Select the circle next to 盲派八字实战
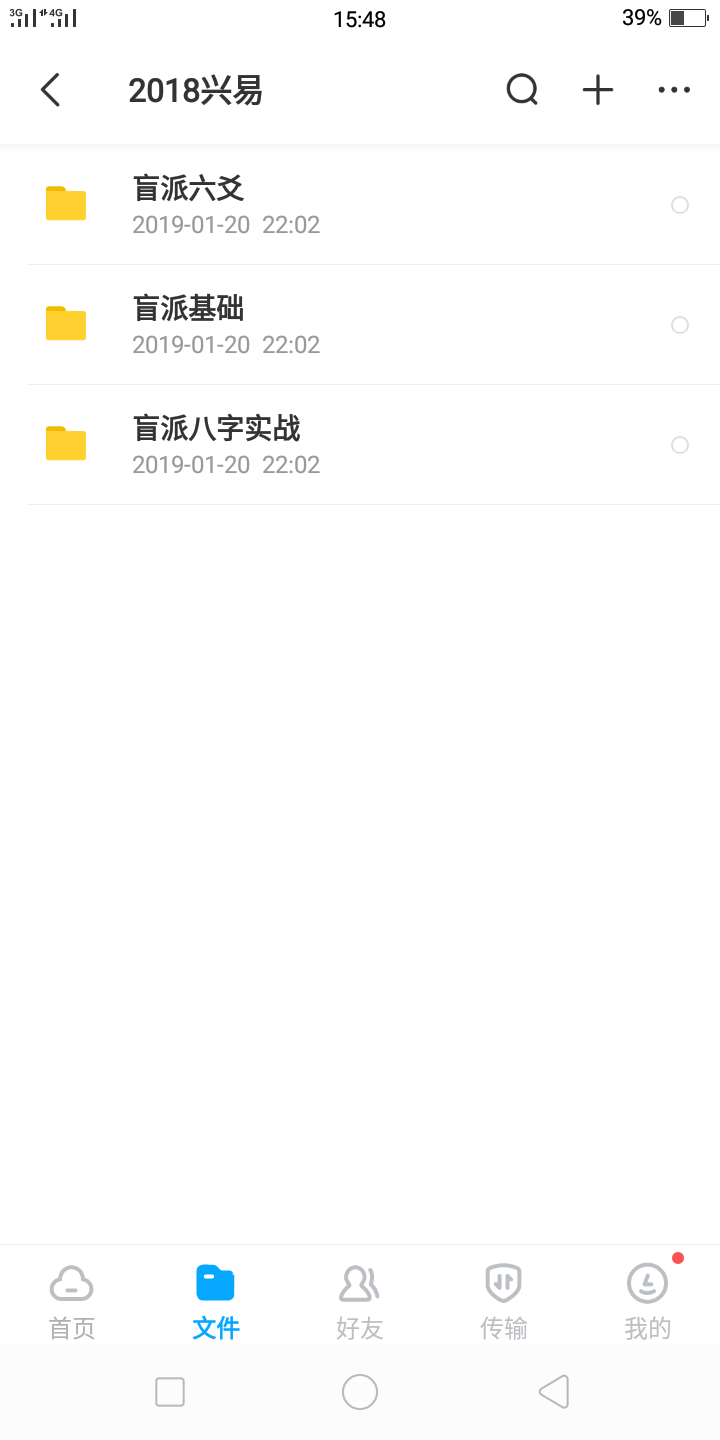The width and height of the screenshot is (720, 1440). click(680, 445)
